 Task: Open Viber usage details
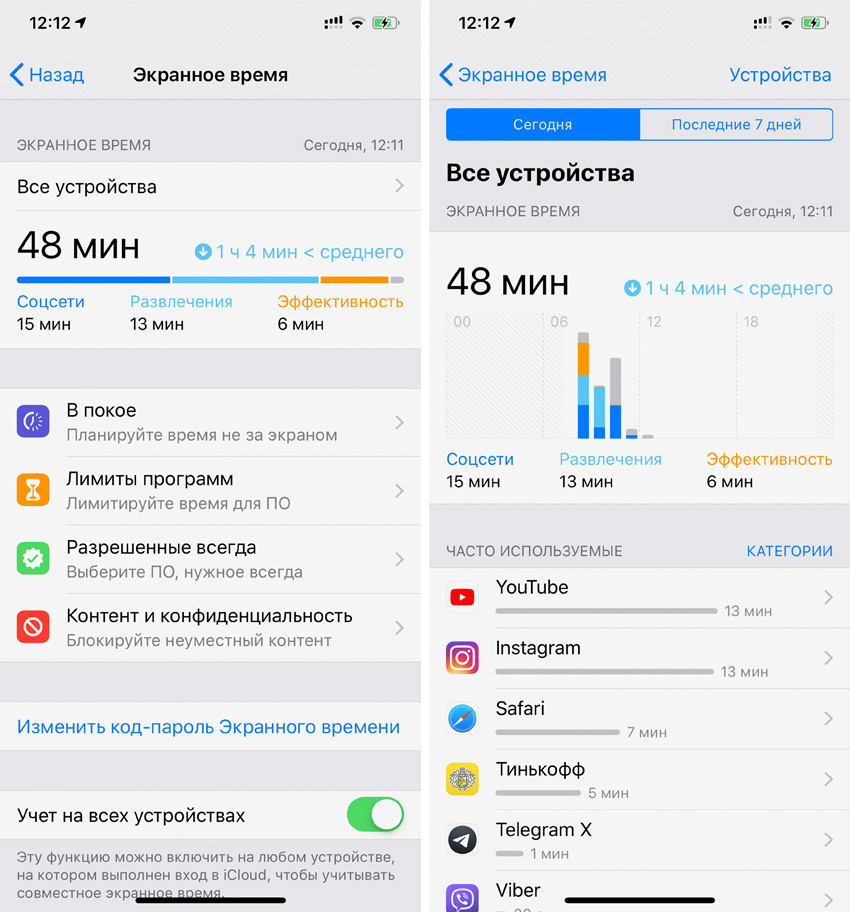[640, 894]
